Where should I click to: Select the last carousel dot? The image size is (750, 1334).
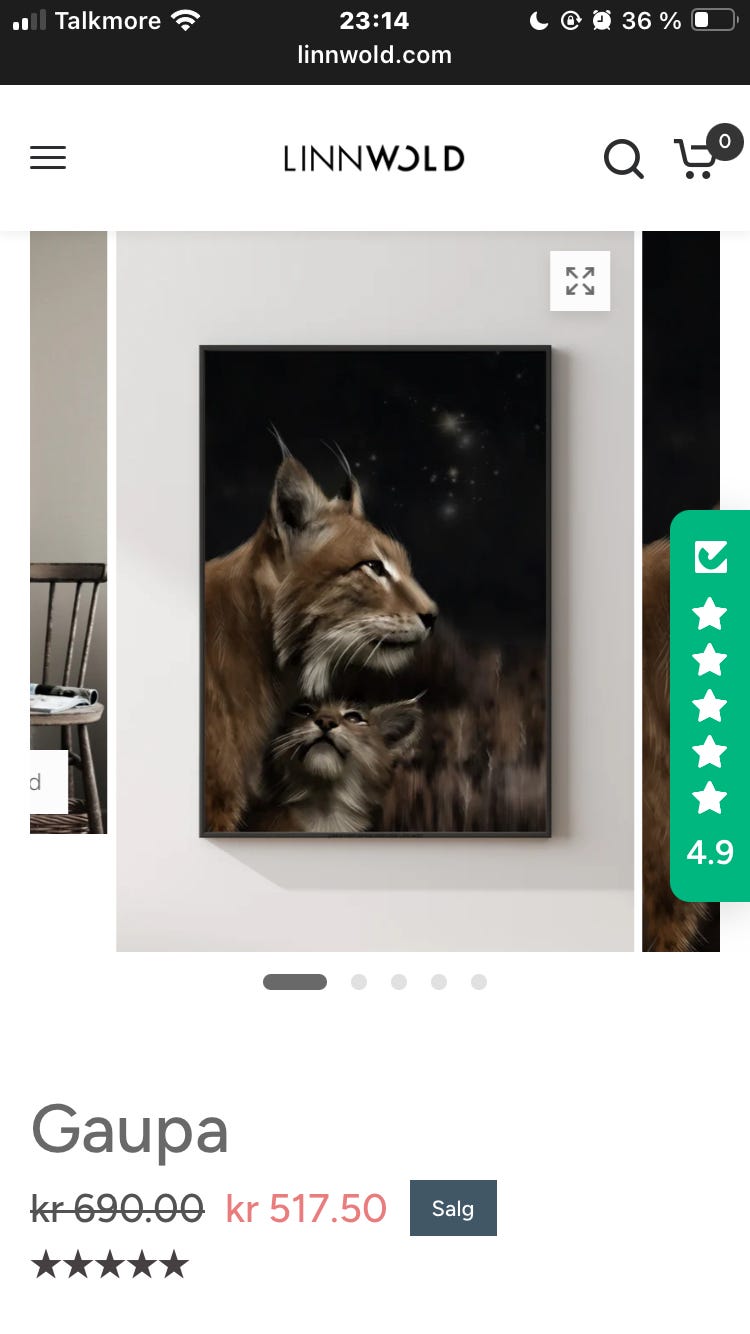[479, 981]
